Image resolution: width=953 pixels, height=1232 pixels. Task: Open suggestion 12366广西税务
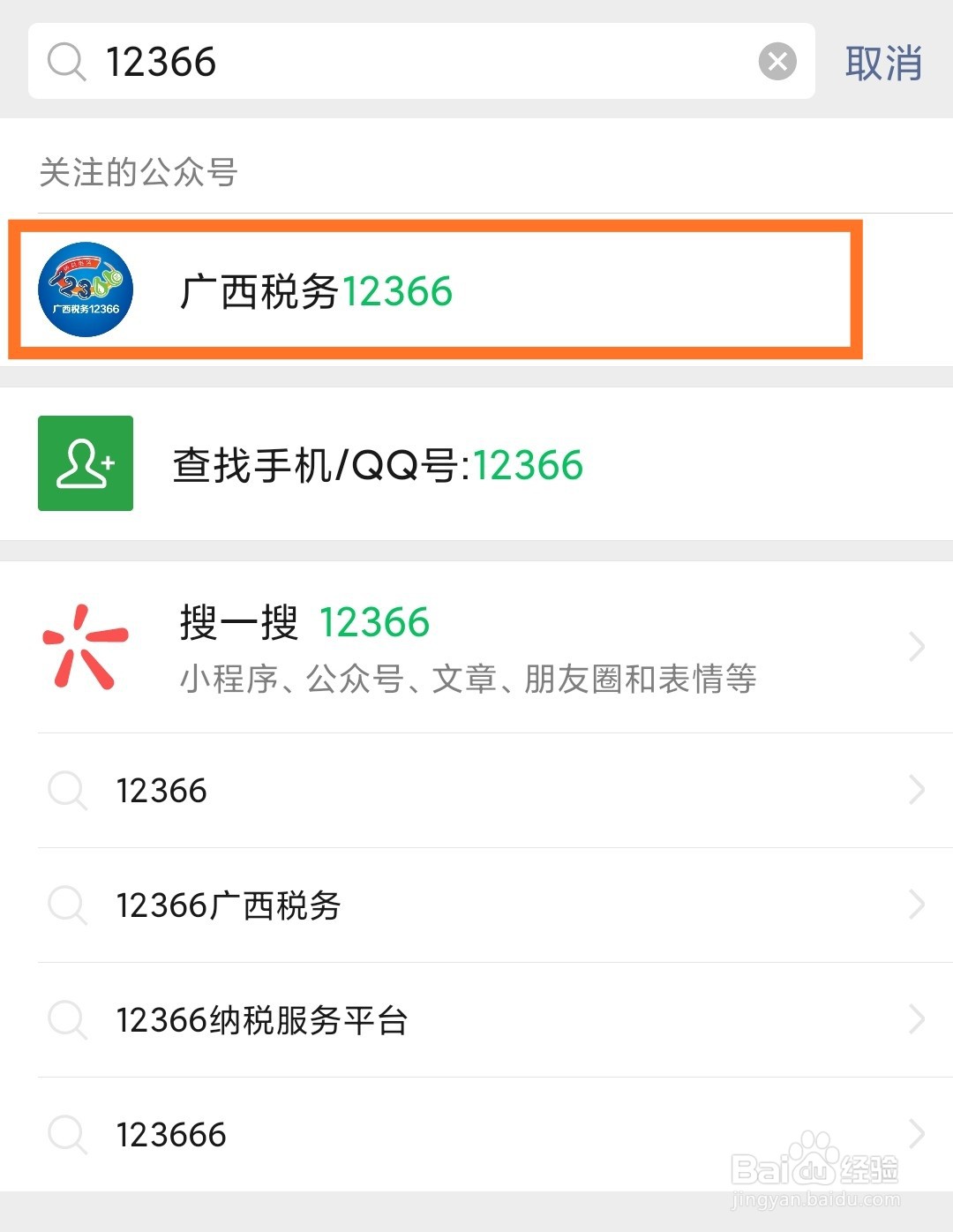click(228, 905)
